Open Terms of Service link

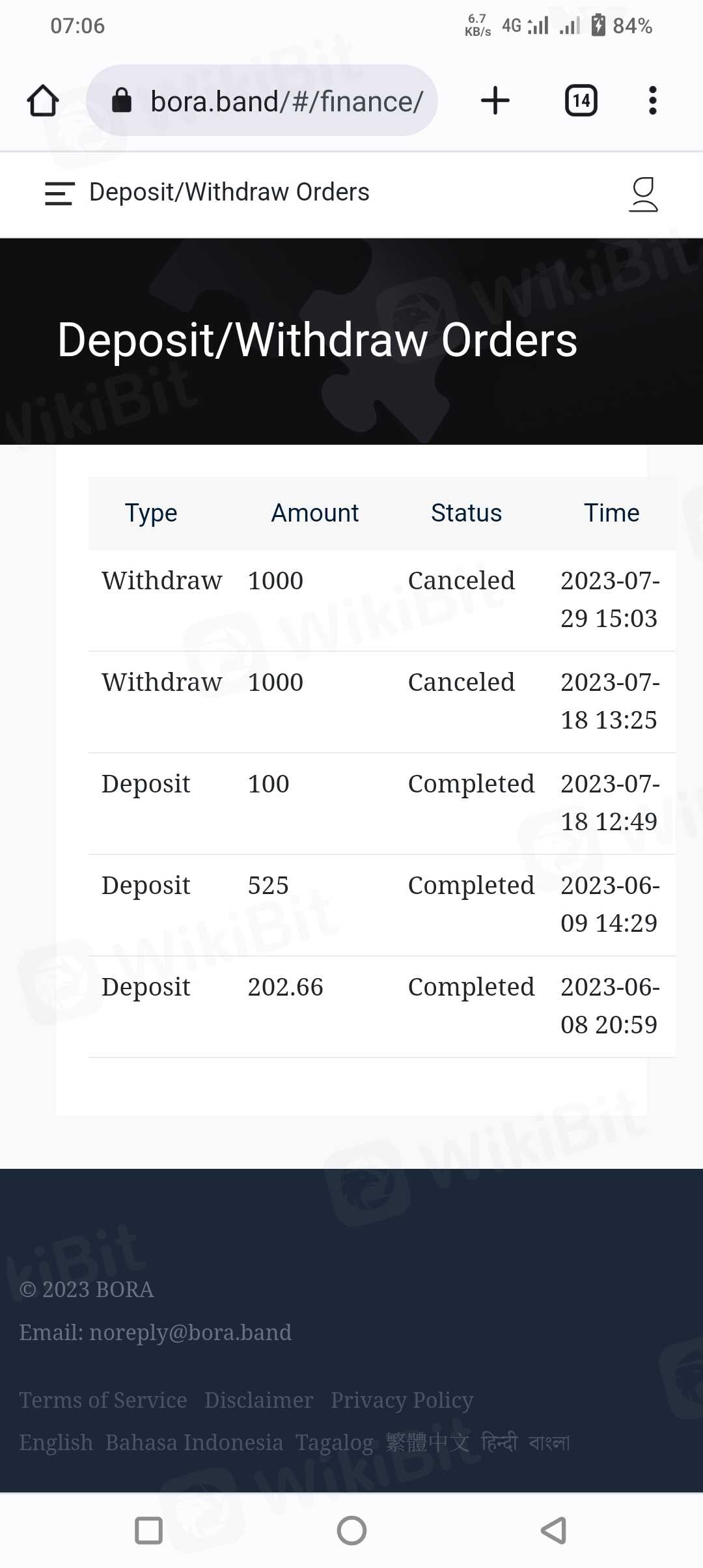(x=103, y=1400)
